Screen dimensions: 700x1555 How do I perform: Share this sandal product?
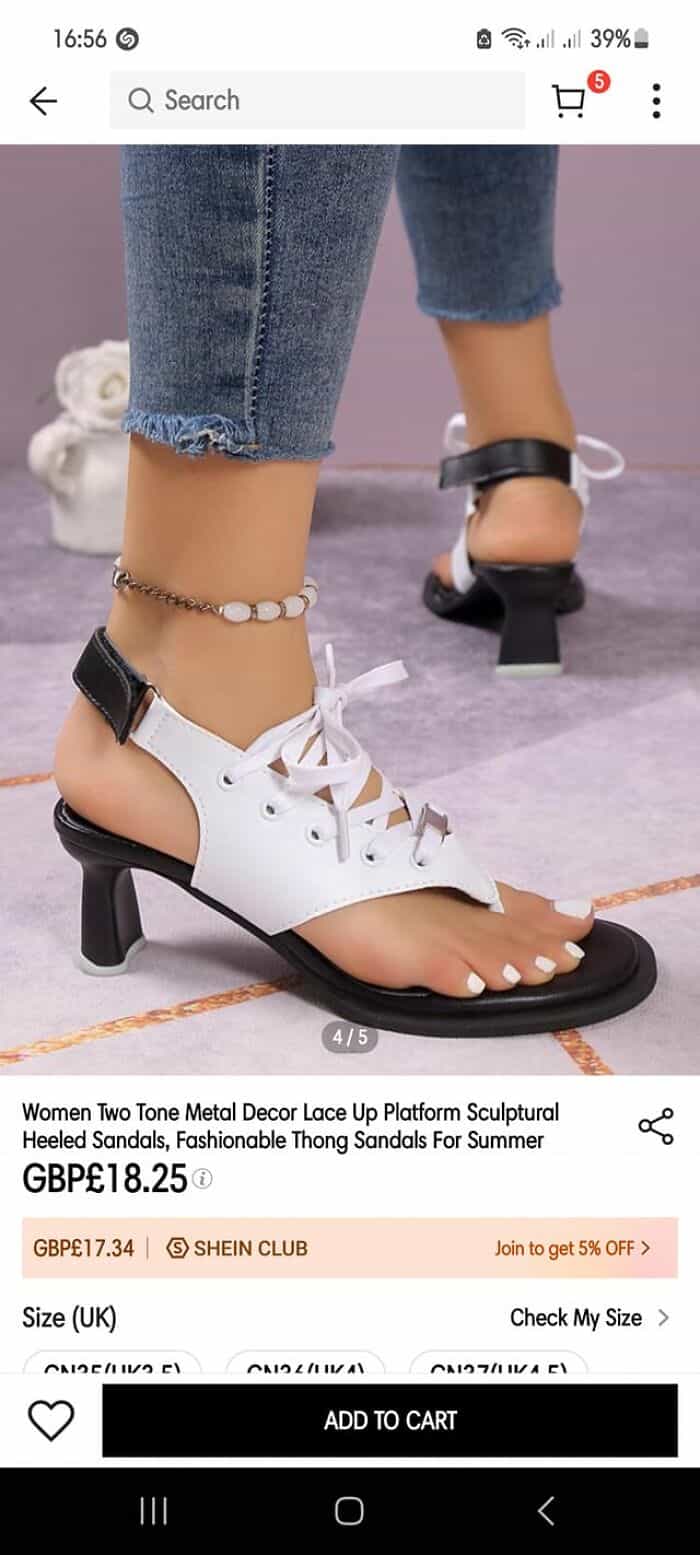pos(656,1126)
